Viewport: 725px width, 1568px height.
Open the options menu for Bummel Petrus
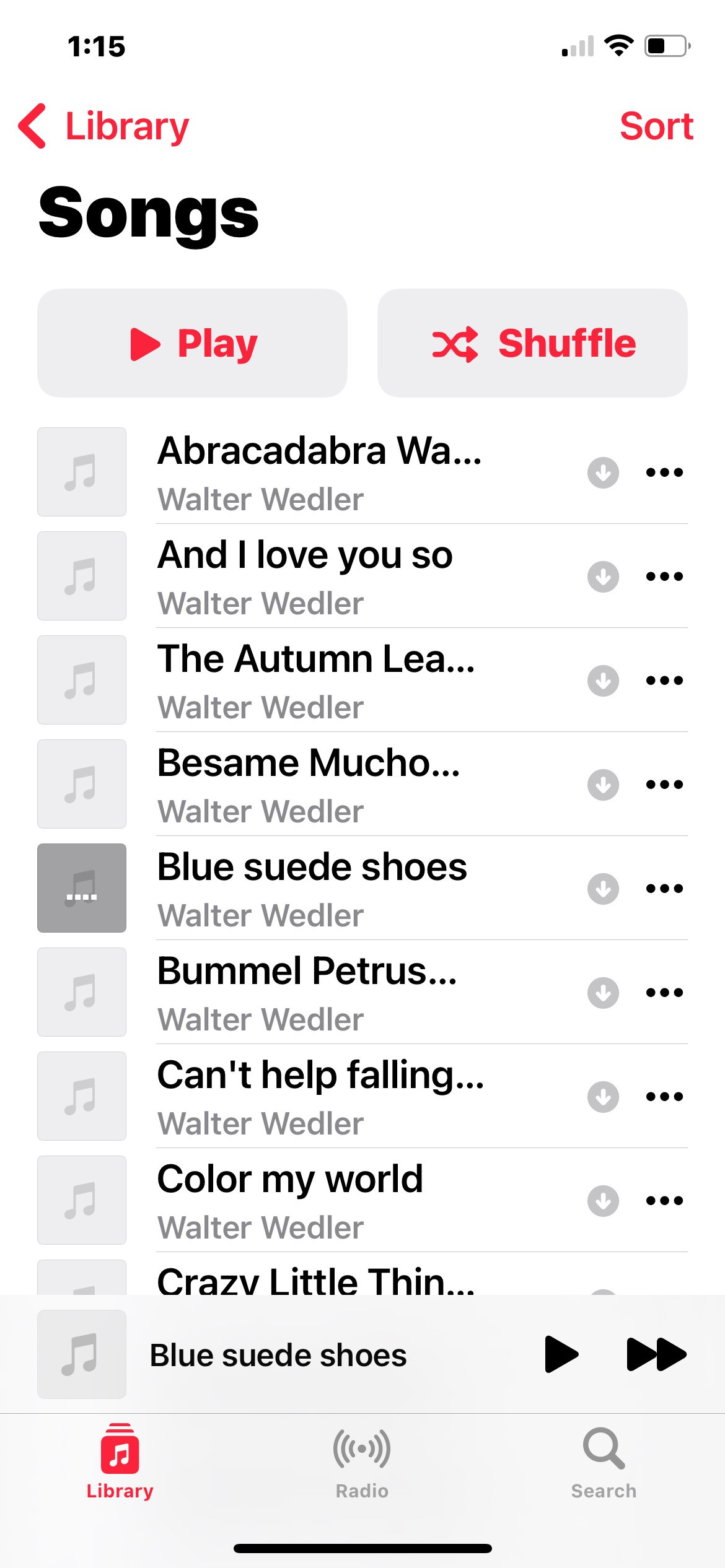(x=662, y=993)
